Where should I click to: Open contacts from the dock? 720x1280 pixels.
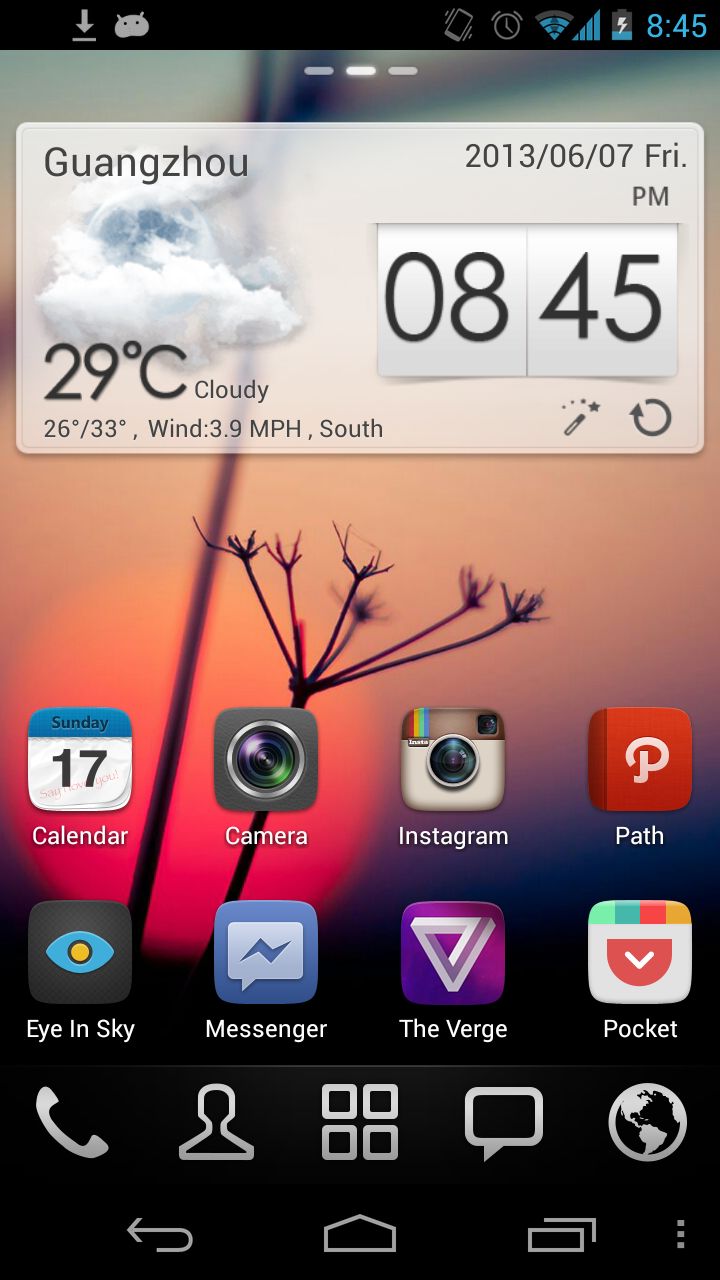pos(216,1122)
